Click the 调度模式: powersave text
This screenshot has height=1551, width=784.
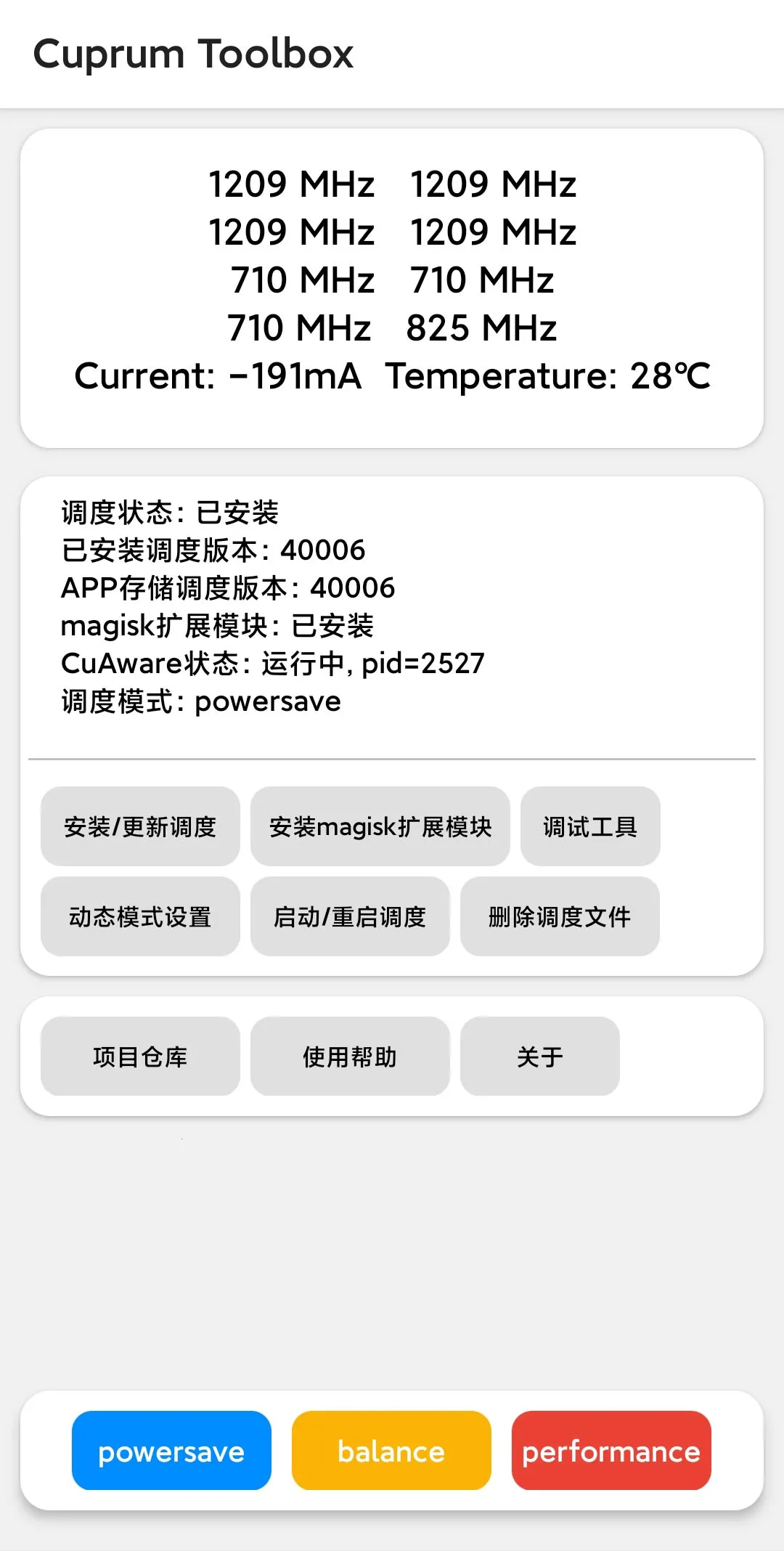pyautogui.click(x=200, y=701)
